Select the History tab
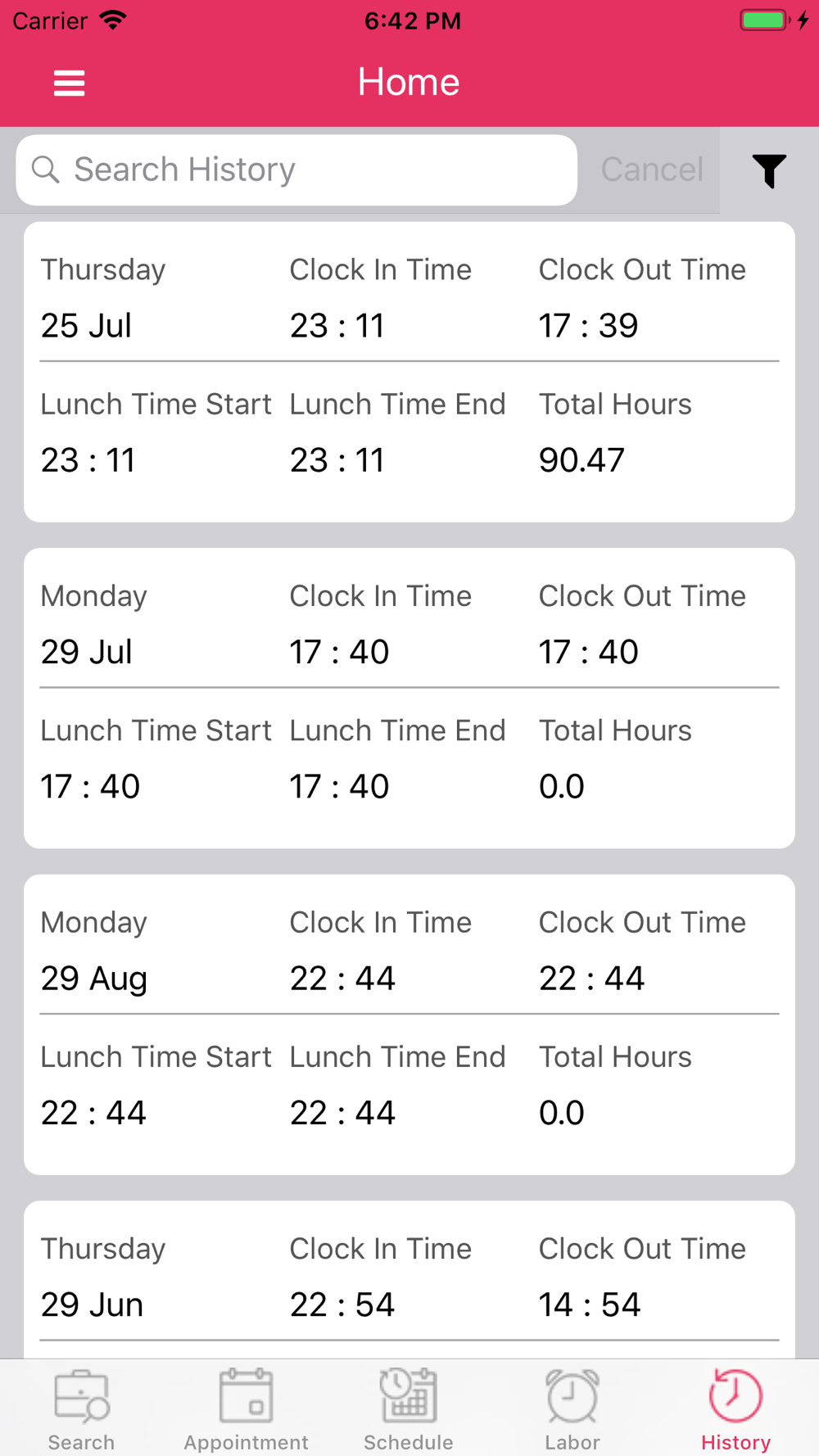The height and width of the screenshot is (1456, 819). click(x=735, y=1409)
